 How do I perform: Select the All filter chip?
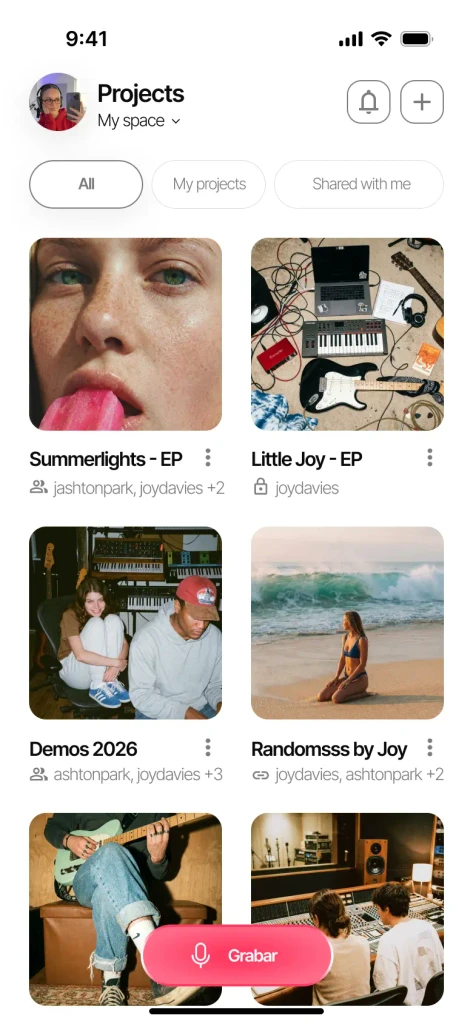tap(86, 184)
